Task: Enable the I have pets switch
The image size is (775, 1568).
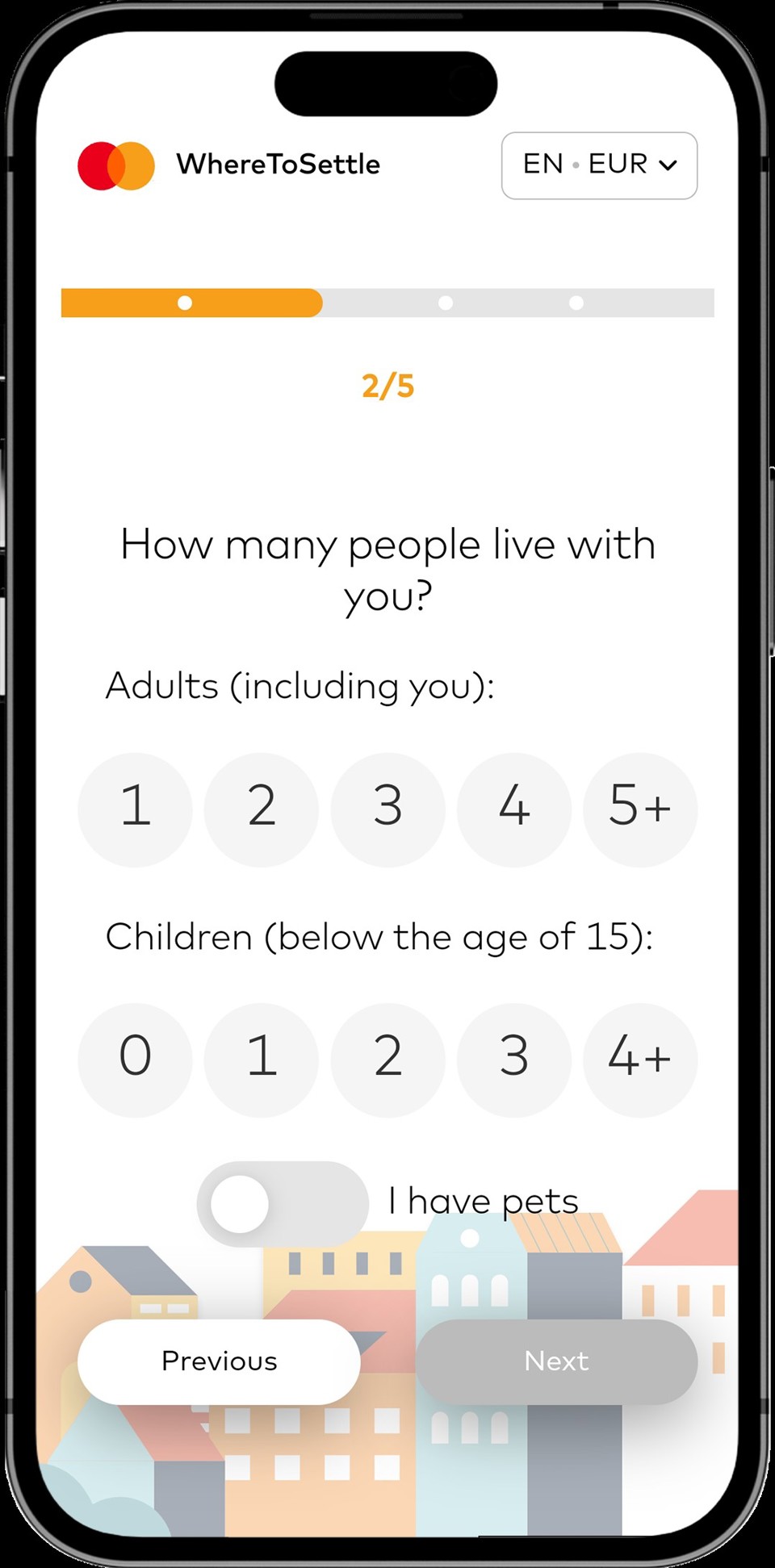Action: [x=283, y=1203]
